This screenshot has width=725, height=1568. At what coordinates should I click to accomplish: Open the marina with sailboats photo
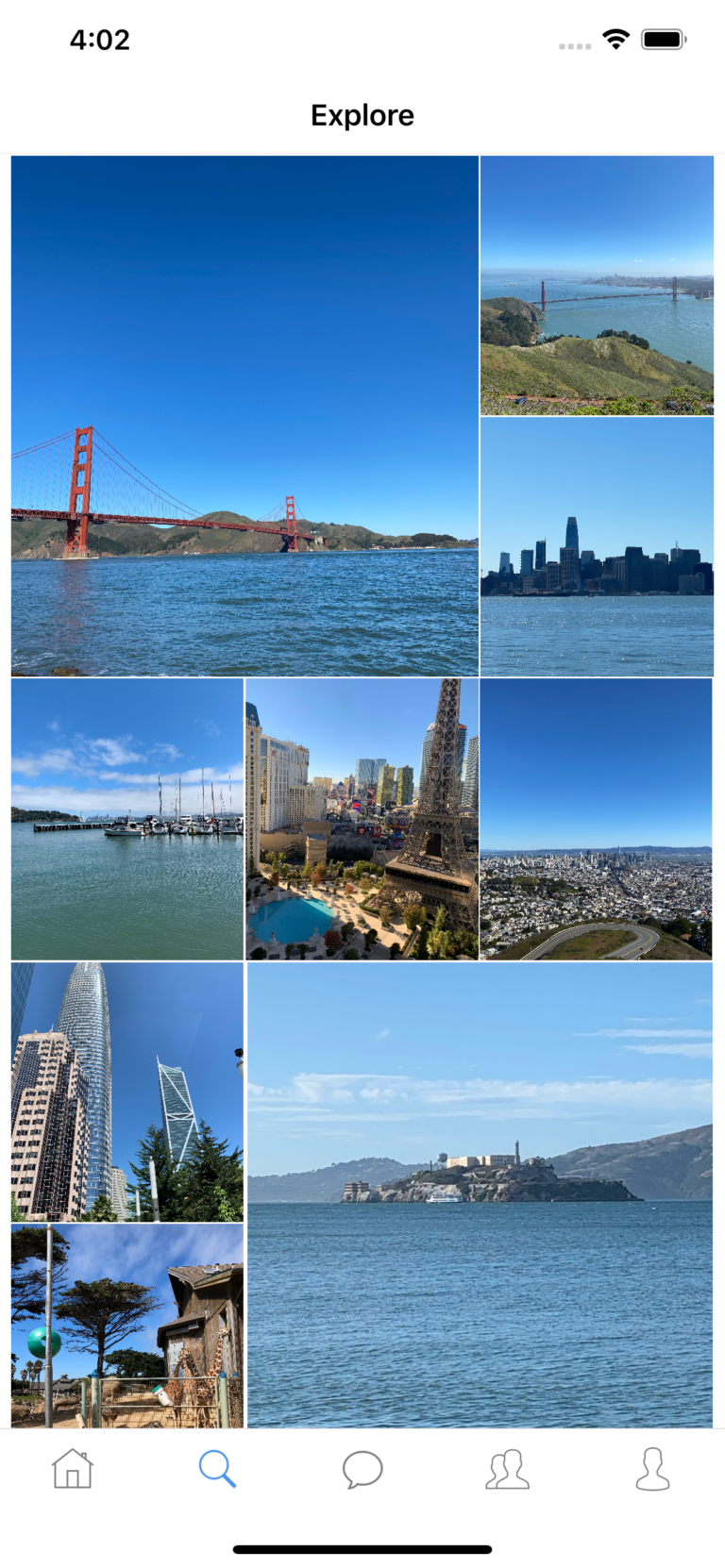[x=127, y=819]
